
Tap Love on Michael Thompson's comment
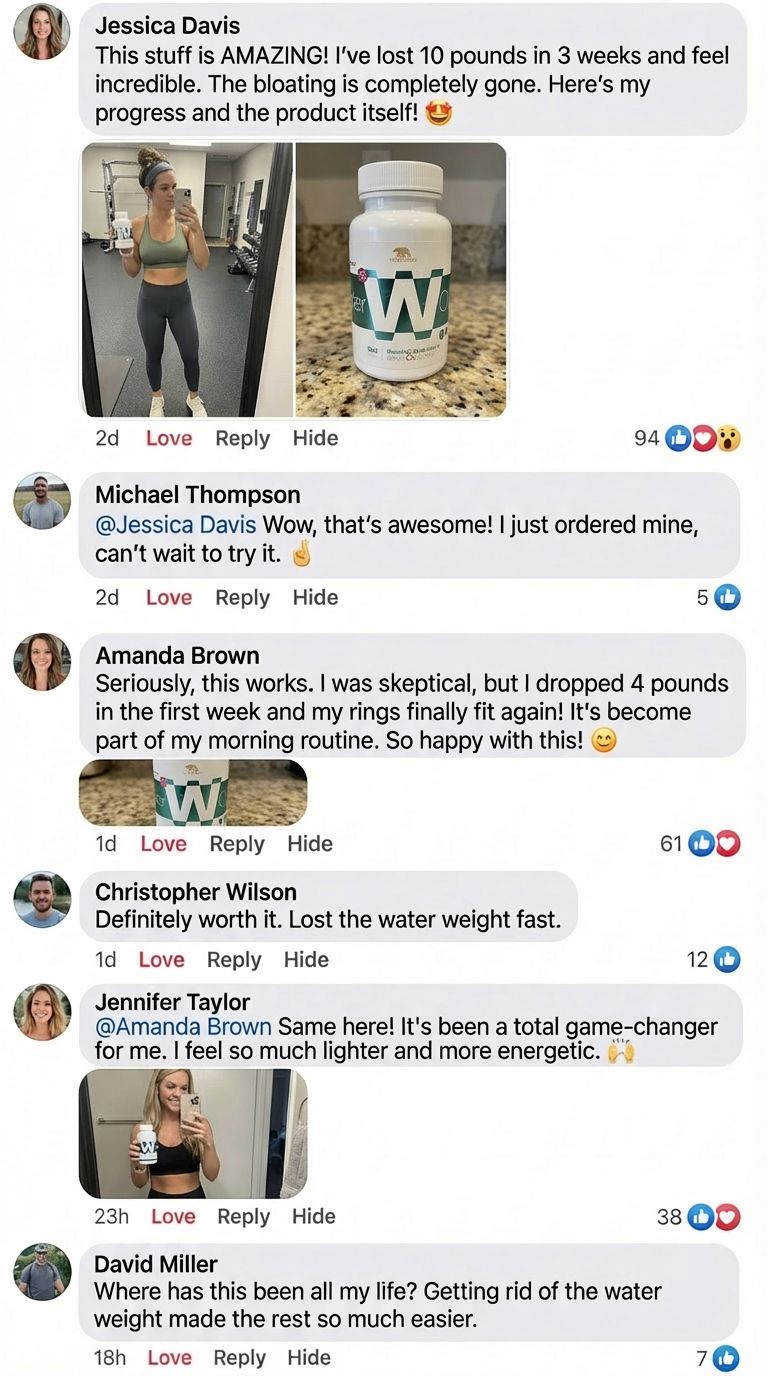tap(168, 597)
